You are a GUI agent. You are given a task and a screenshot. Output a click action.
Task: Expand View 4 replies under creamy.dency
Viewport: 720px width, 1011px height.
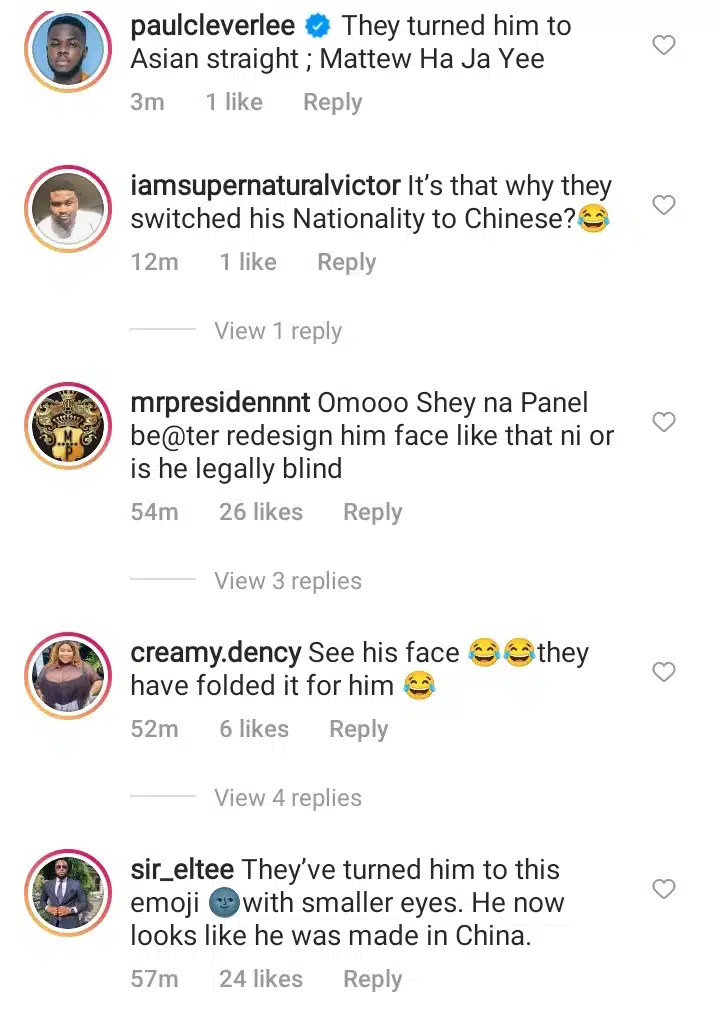[287, 798]
